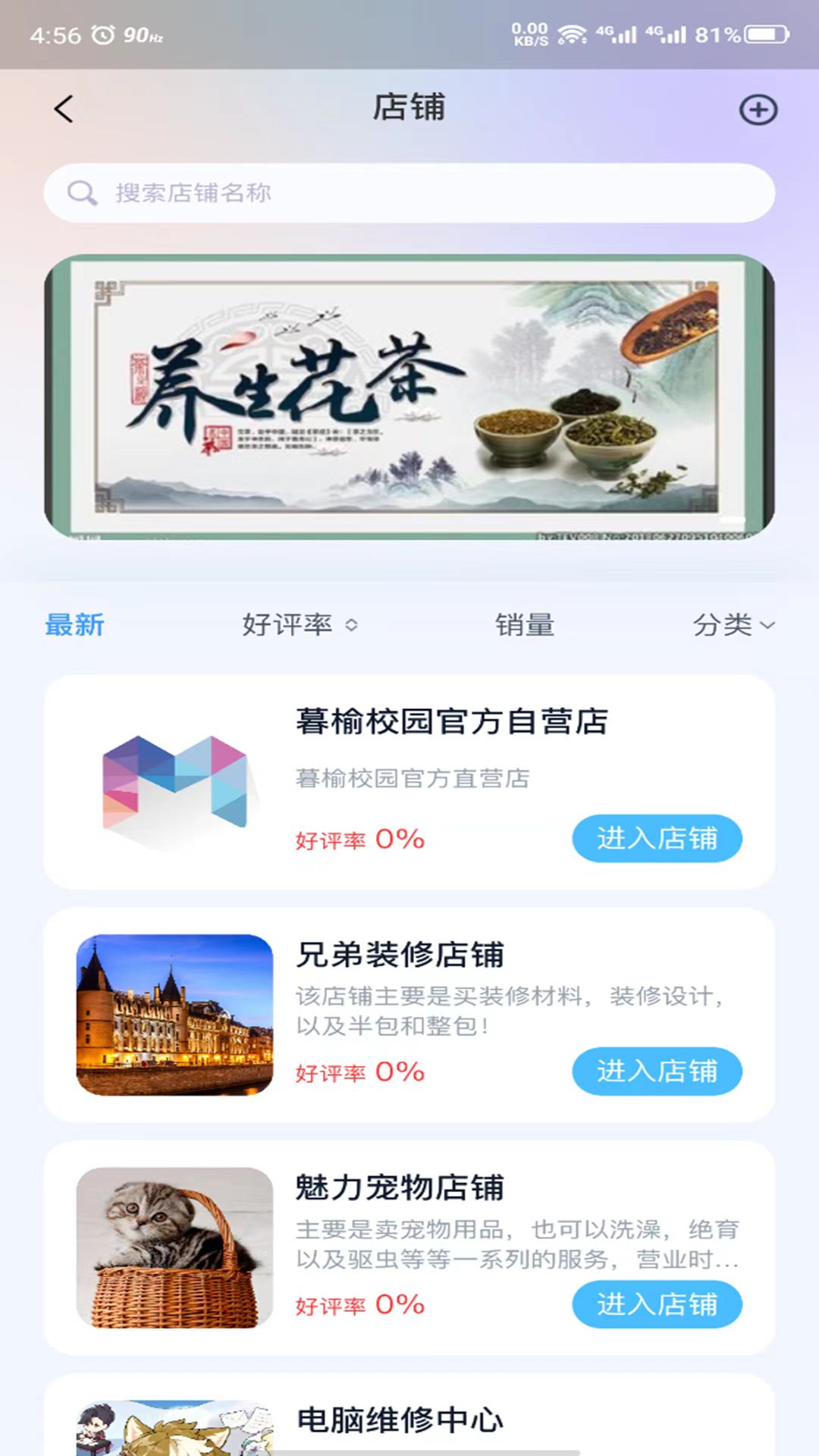Sort shops by 销量
This screenshot has height=1456, width=819.
[x=525, y=625]
